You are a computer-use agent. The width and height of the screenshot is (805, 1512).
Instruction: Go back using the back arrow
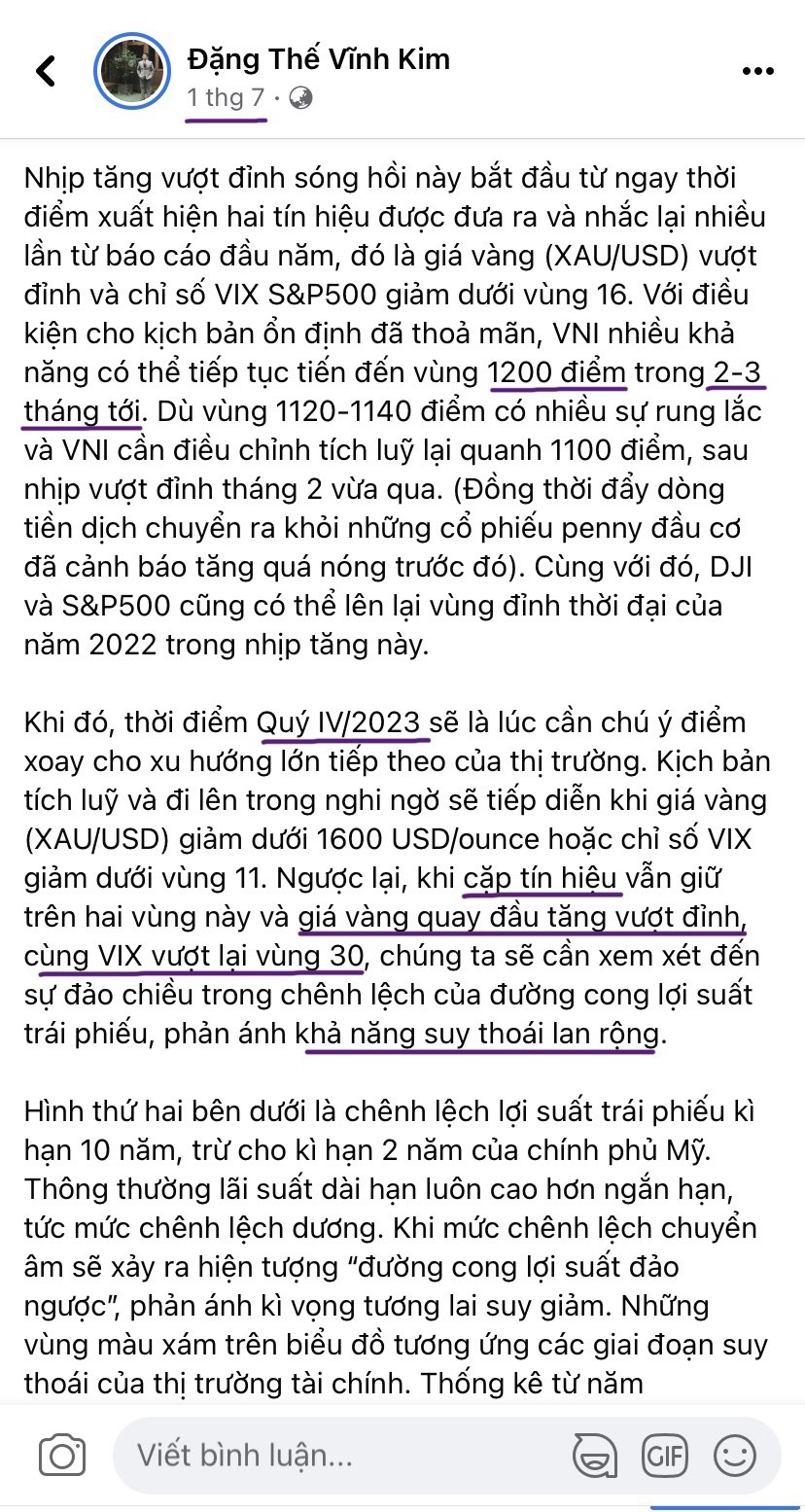pos(46,70)
